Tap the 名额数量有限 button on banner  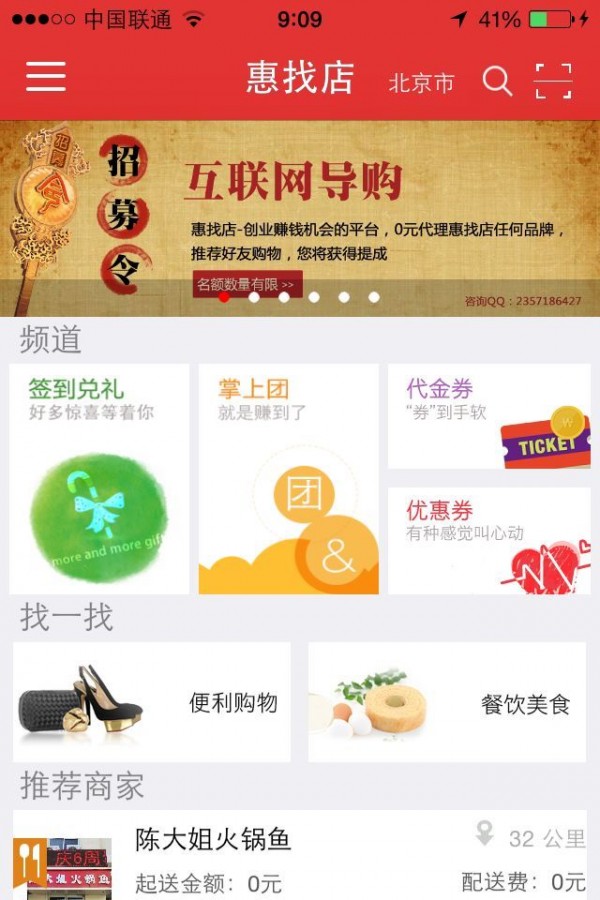tap(246, 285)
